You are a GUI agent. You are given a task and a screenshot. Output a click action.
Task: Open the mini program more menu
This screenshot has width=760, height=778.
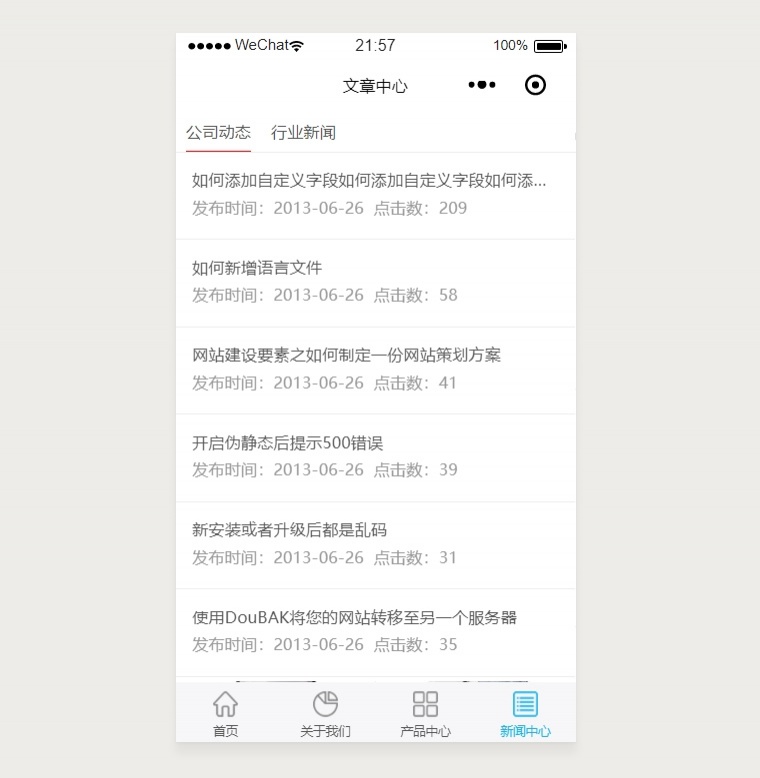[482, 85]
